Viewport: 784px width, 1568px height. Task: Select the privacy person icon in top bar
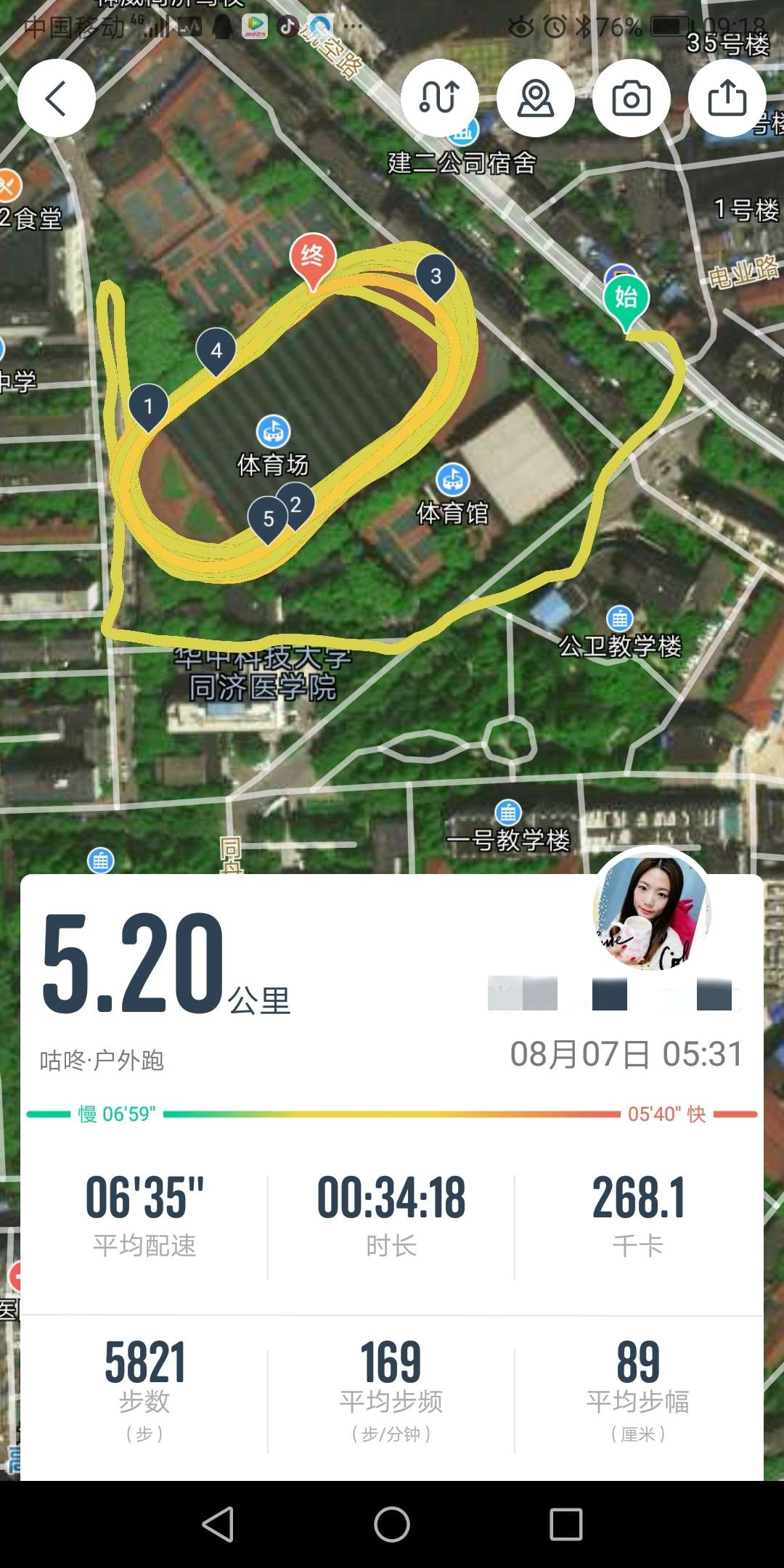pos(536,98)
